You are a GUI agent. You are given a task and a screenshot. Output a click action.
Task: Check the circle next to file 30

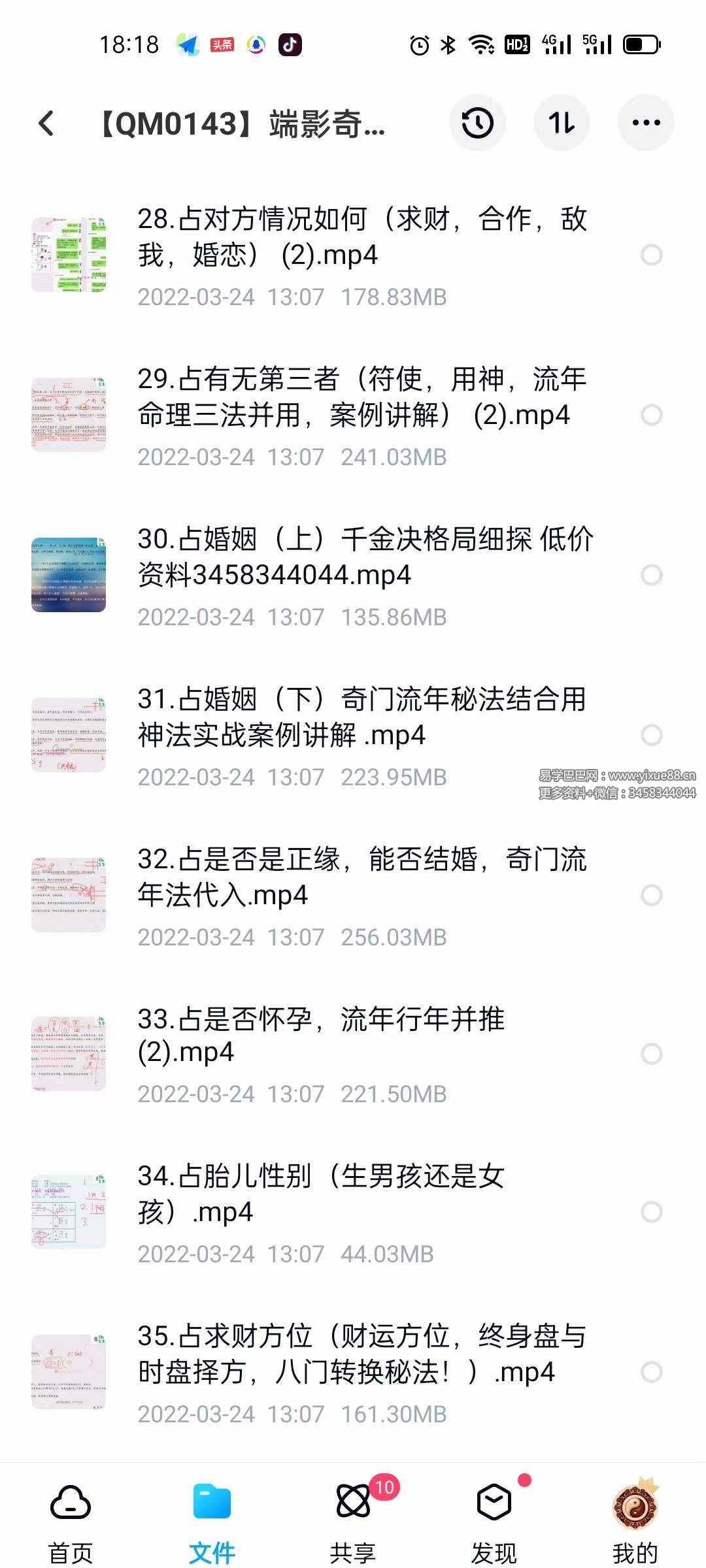click(653, 576)
